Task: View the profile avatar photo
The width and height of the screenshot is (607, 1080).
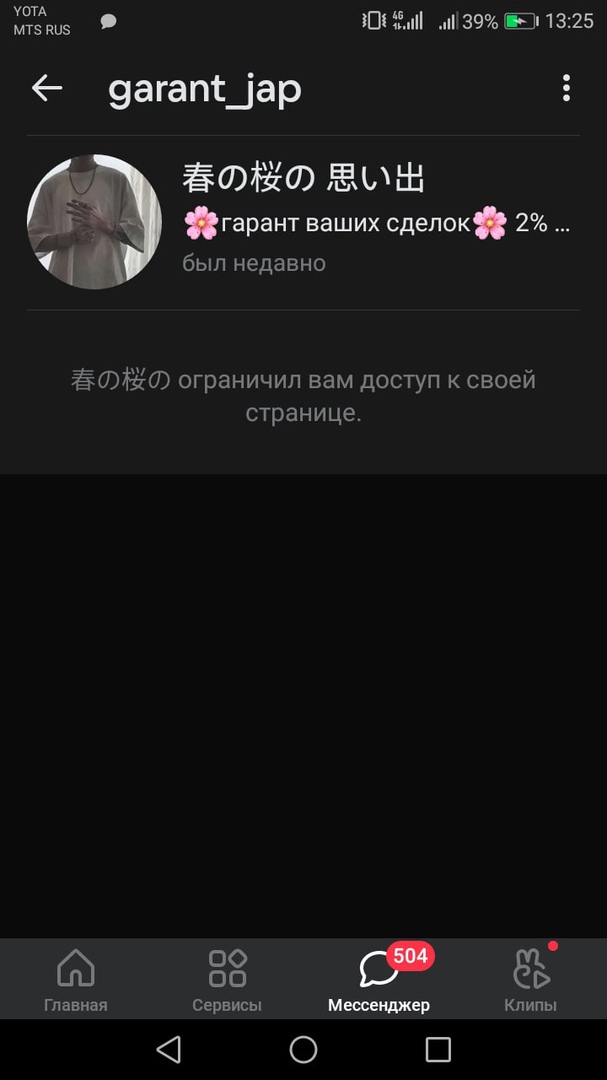Action: click(94, 222)
